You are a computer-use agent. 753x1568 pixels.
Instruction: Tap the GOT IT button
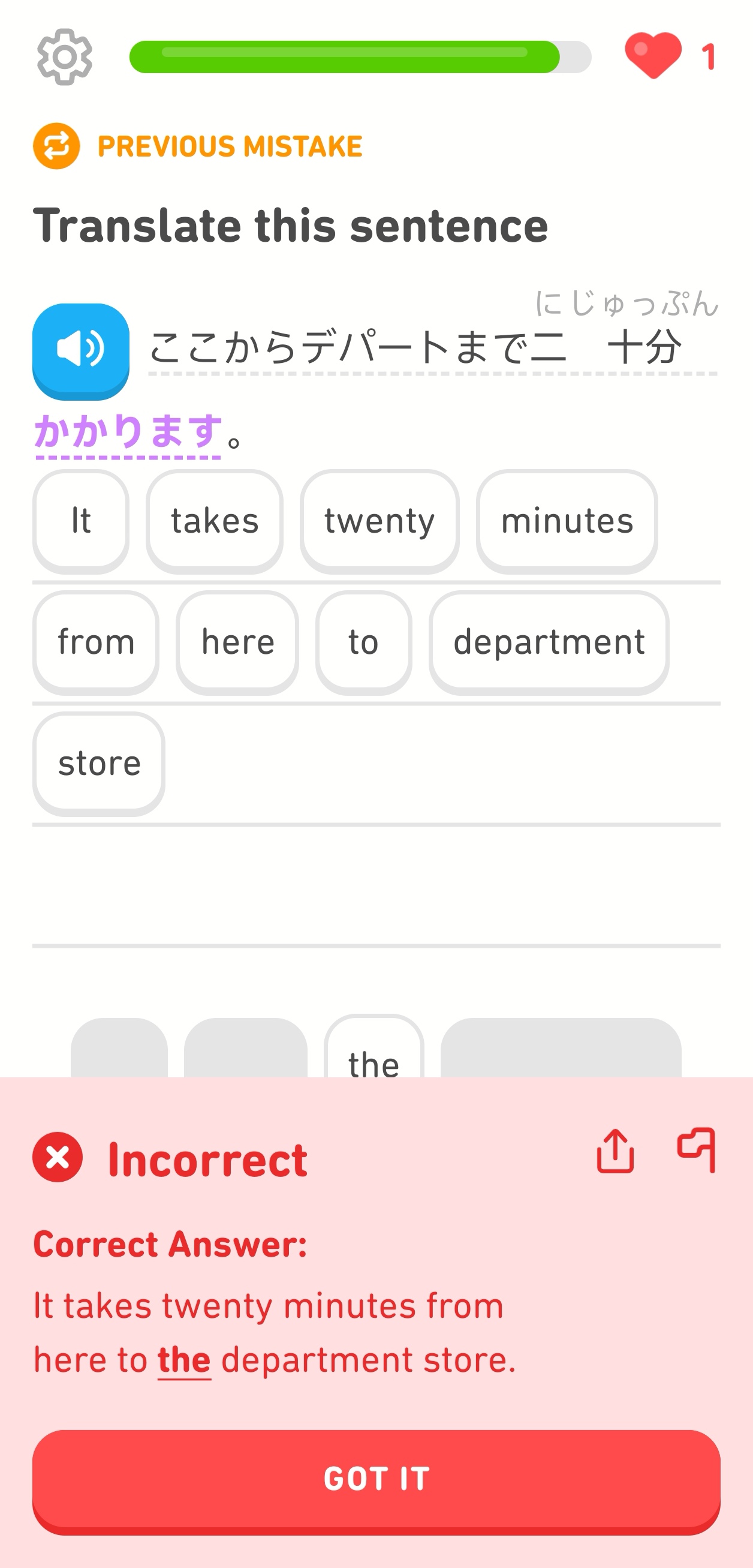coord(376,1479)
